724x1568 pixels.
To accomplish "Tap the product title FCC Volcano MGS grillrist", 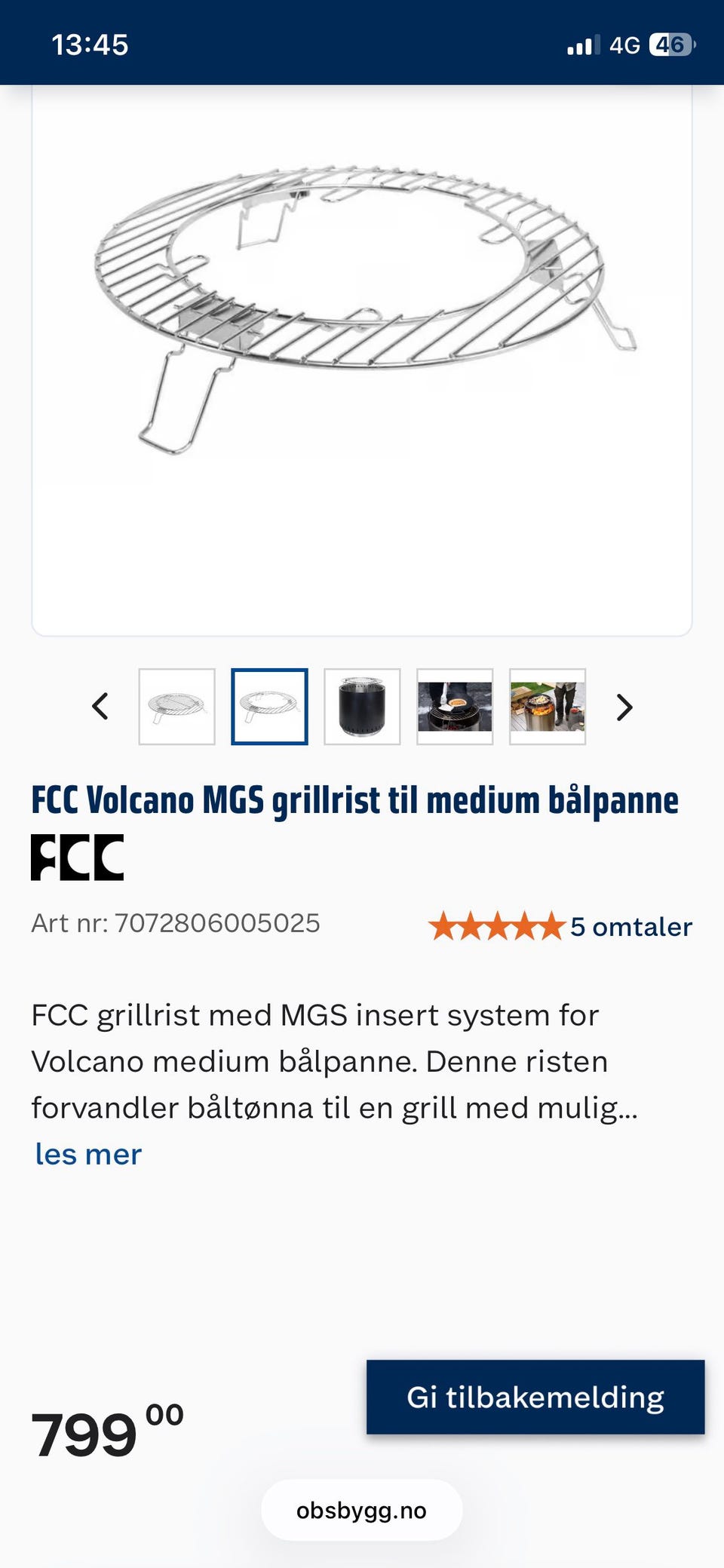I will pos(354,801).
